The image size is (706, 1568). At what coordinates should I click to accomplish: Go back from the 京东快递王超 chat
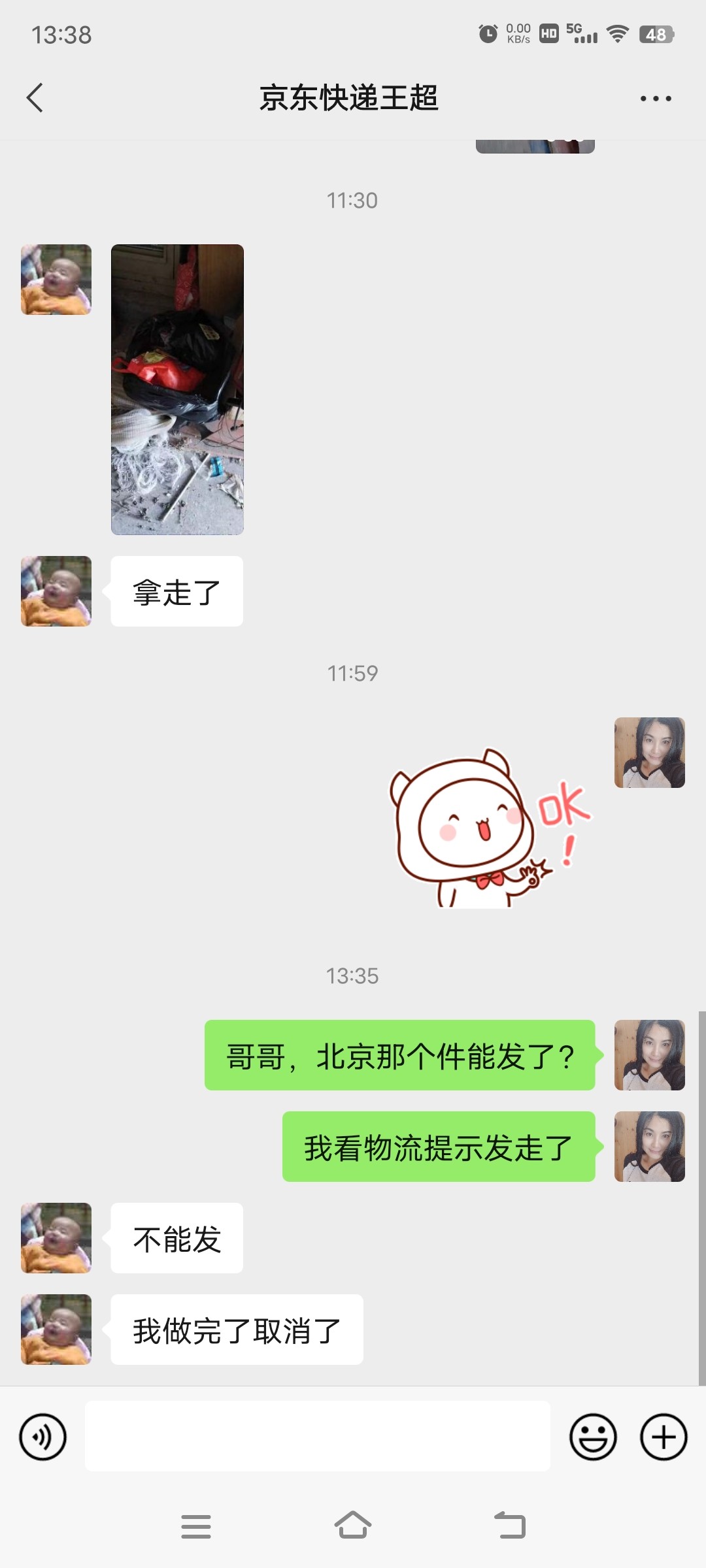pyautogui.click(x=35, y=98)
